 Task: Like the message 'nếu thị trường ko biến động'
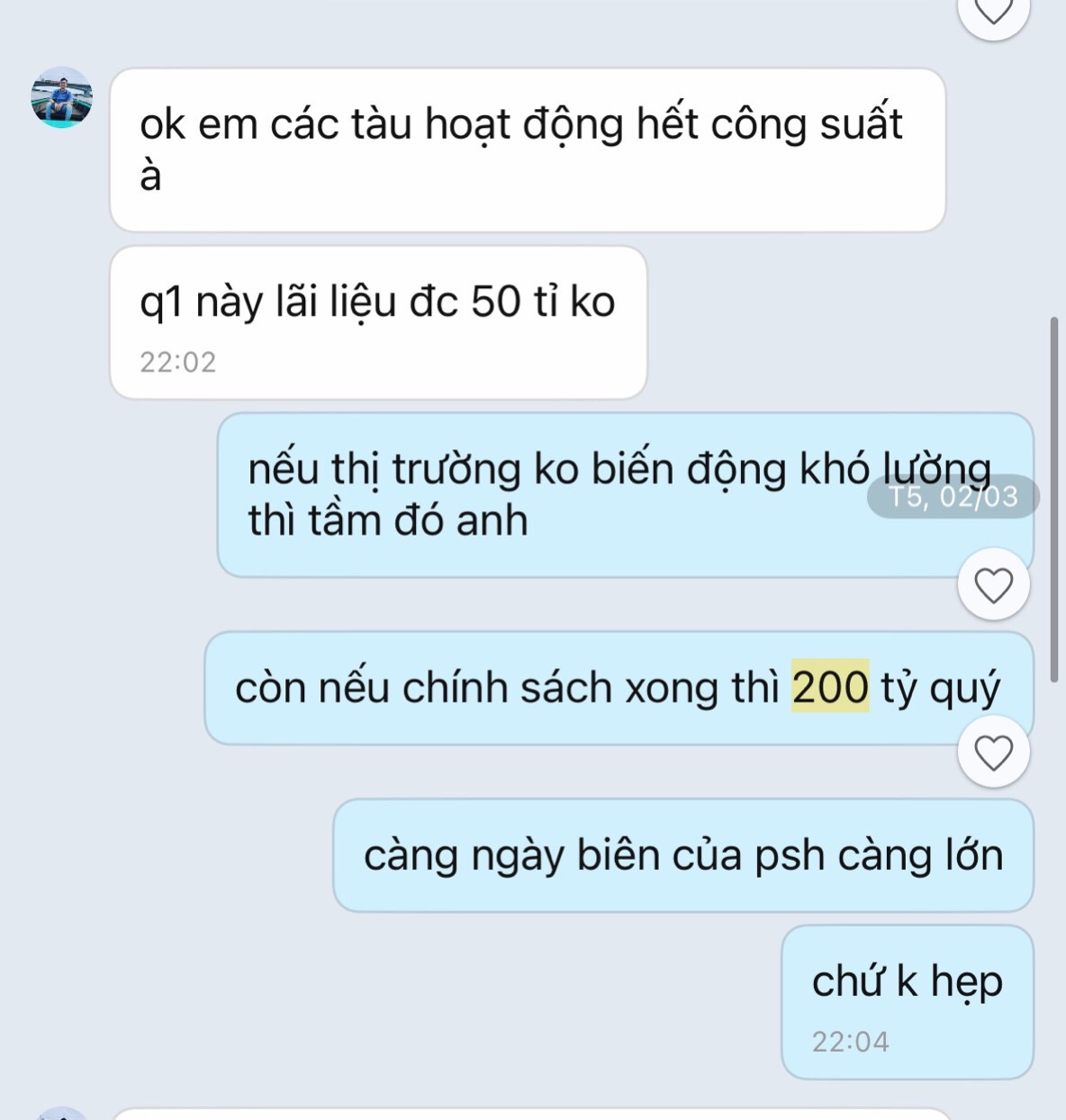coord(993,586)
